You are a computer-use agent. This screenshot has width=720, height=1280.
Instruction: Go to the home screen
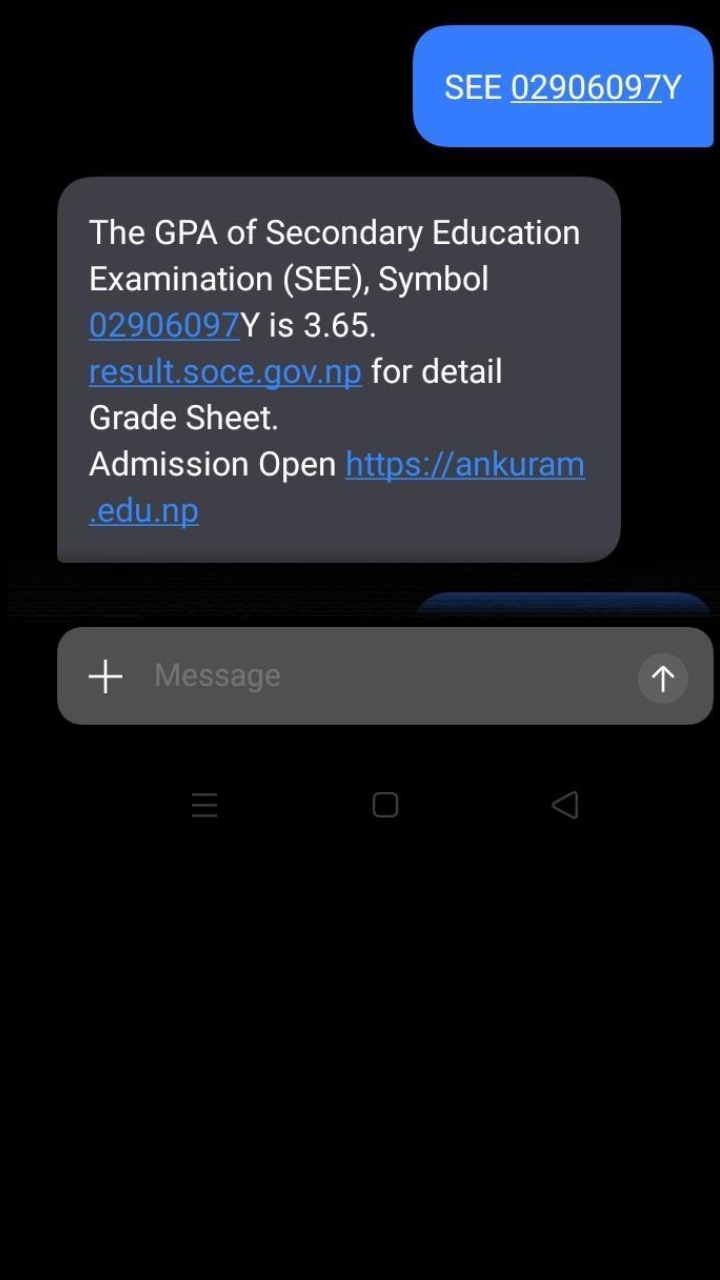(385, 805)
